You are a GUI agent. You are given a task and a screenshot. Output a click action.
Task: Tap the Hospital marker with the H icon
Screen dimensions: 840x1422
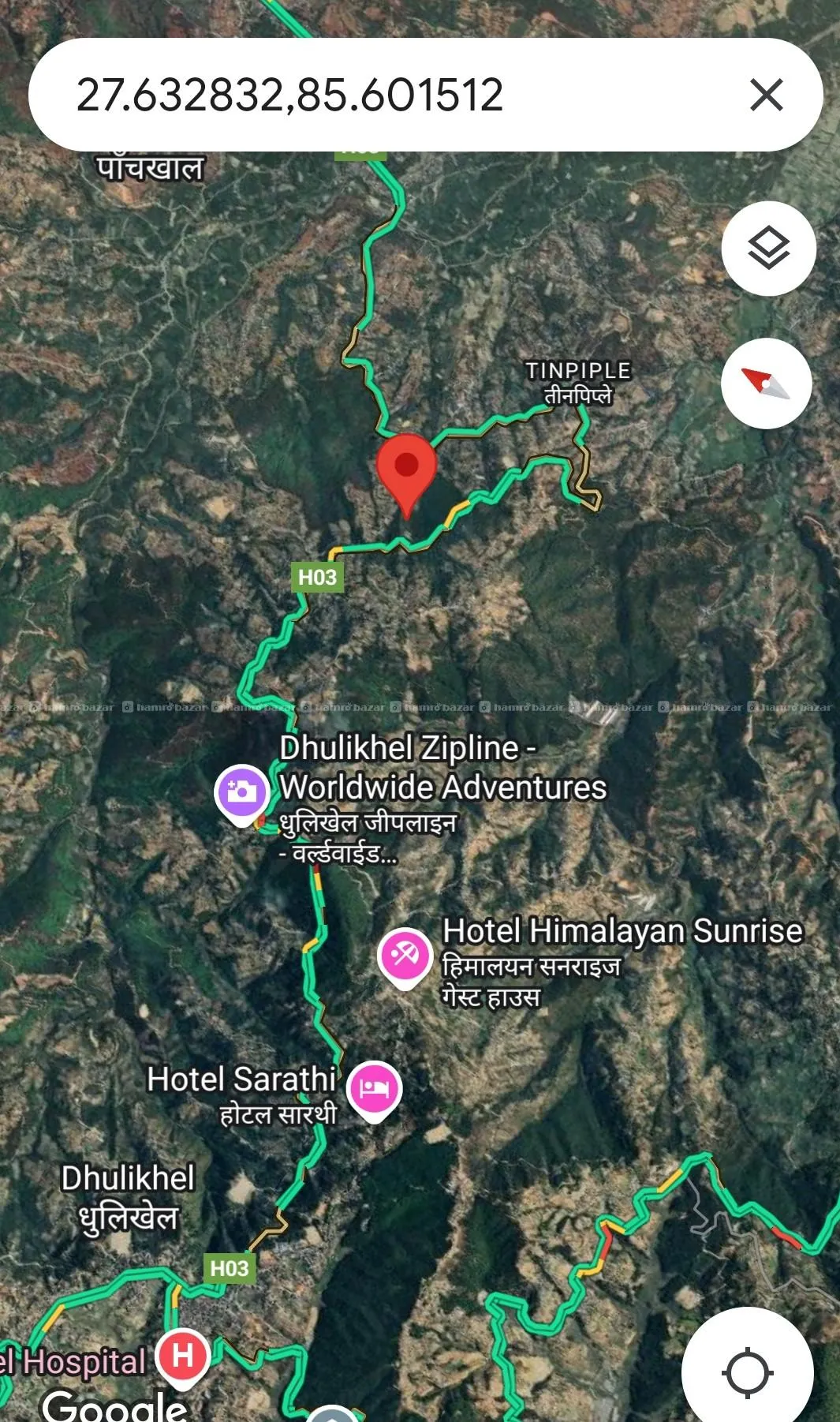click(x=183, y=1356)
